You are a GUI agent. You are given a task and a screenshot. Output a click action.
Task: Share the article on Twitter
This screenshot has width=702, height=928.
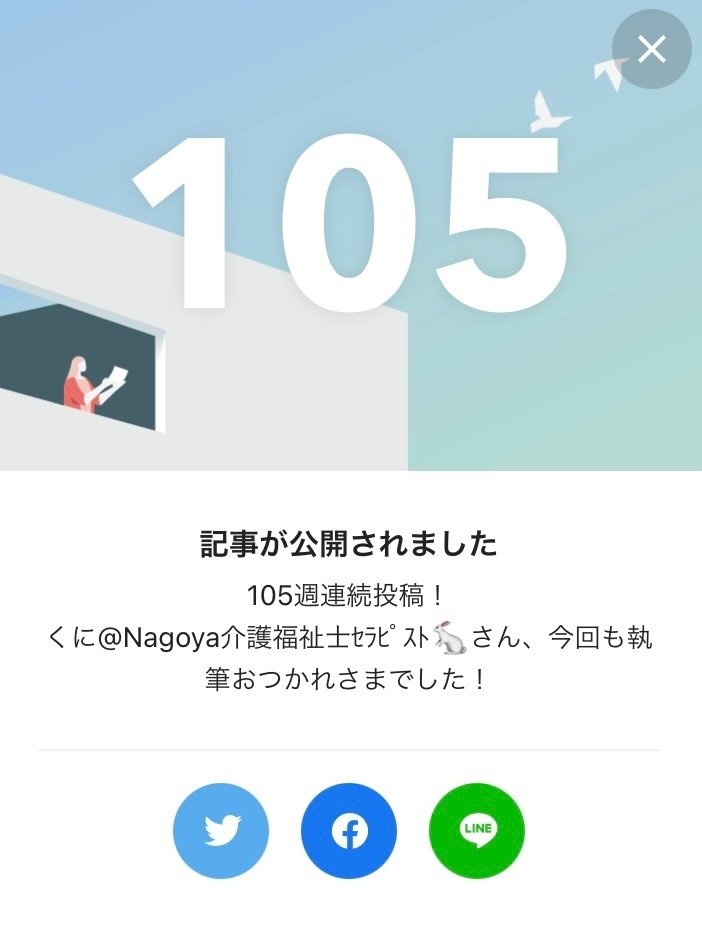[x=221, y=831]
